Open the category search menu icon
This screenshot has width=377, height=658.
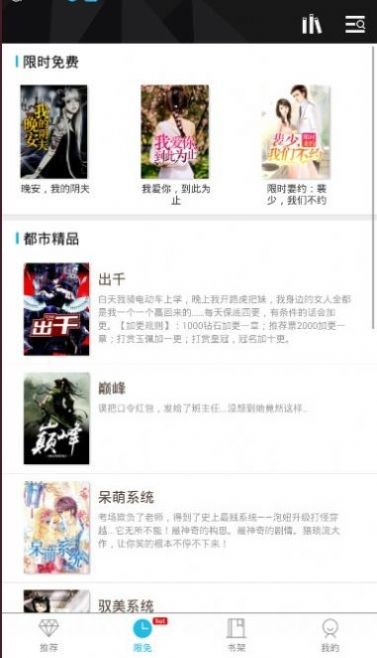355,24
